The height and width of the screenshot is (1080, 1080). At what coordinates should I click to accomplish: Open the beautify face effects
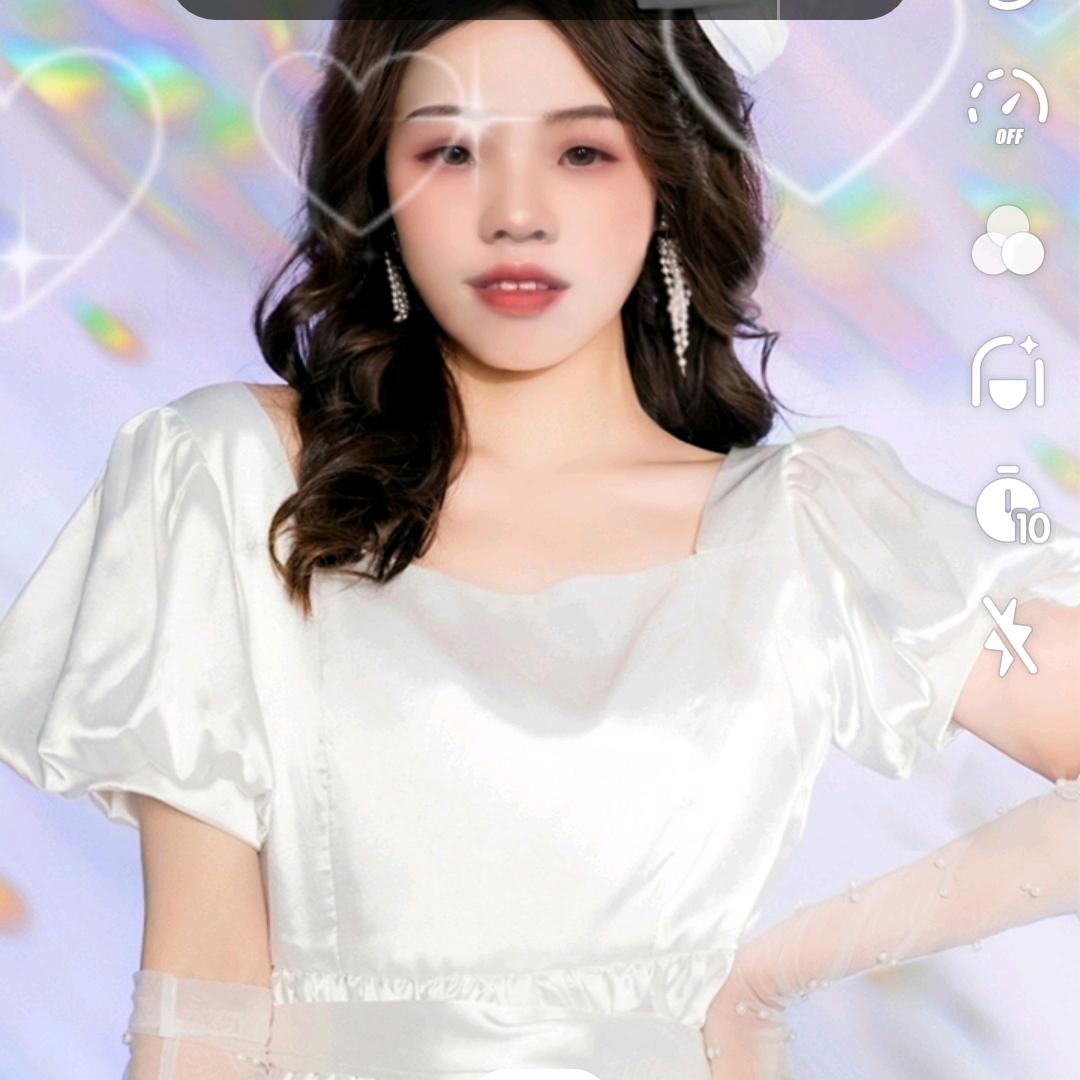tap(1008, 372)
